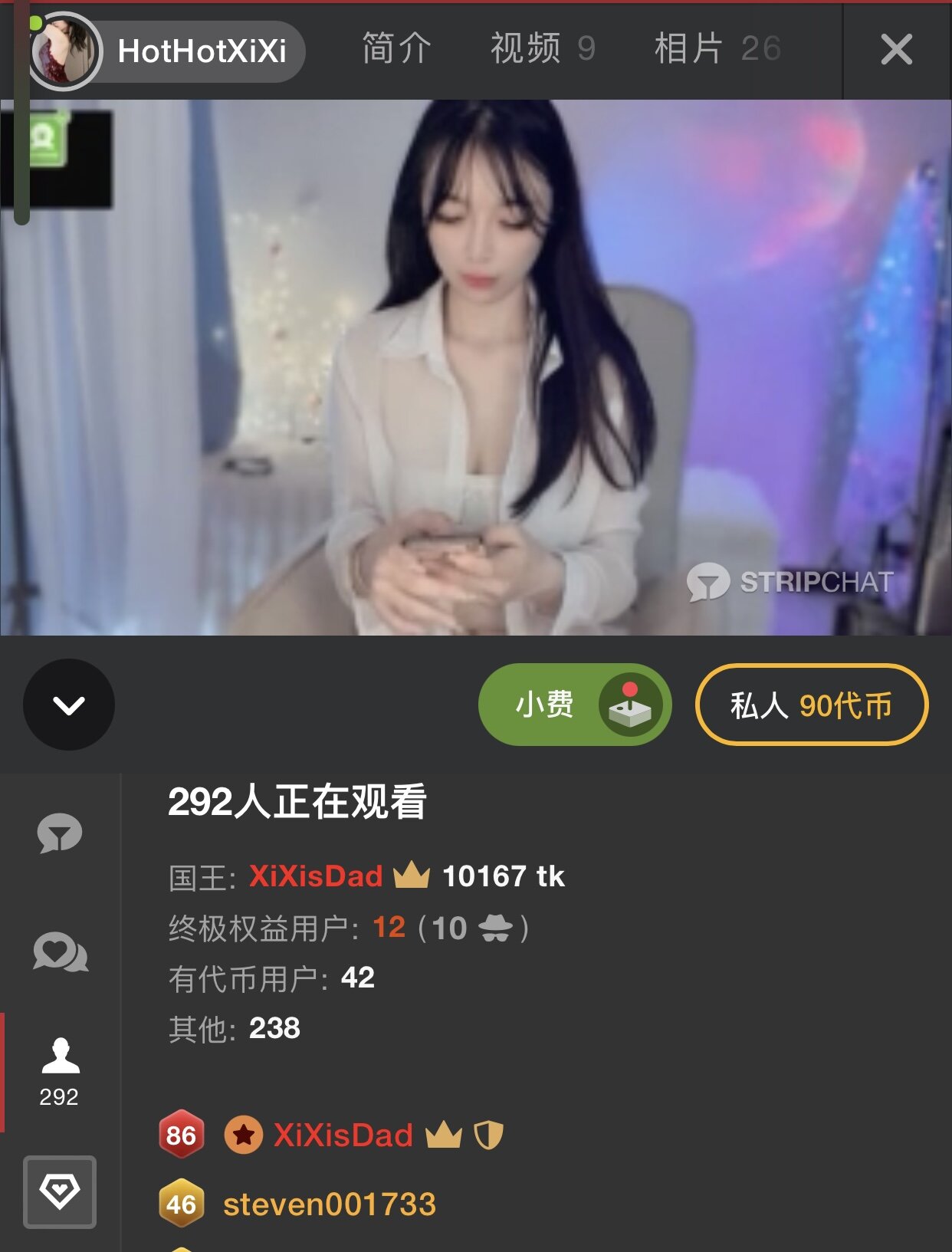952x1252 pixels.
Task: Switch to the 相片 tab
Action: pos(717,49)
